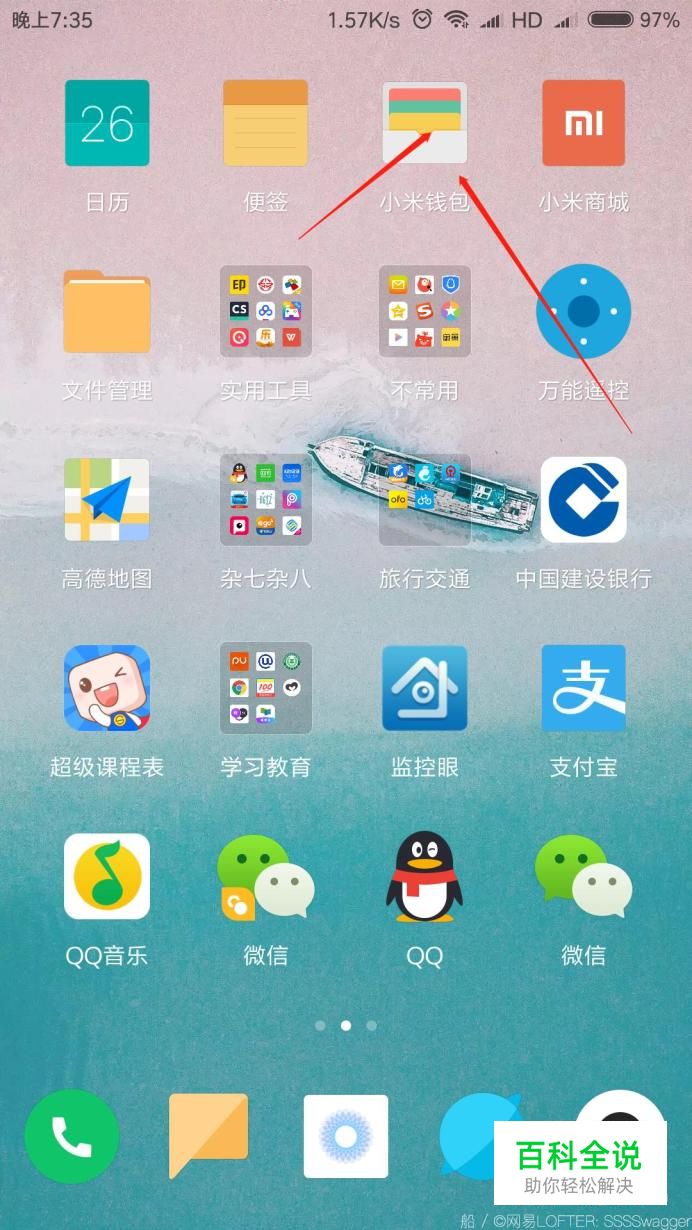Expand the 实用工具 folder

tap(266, 312)
